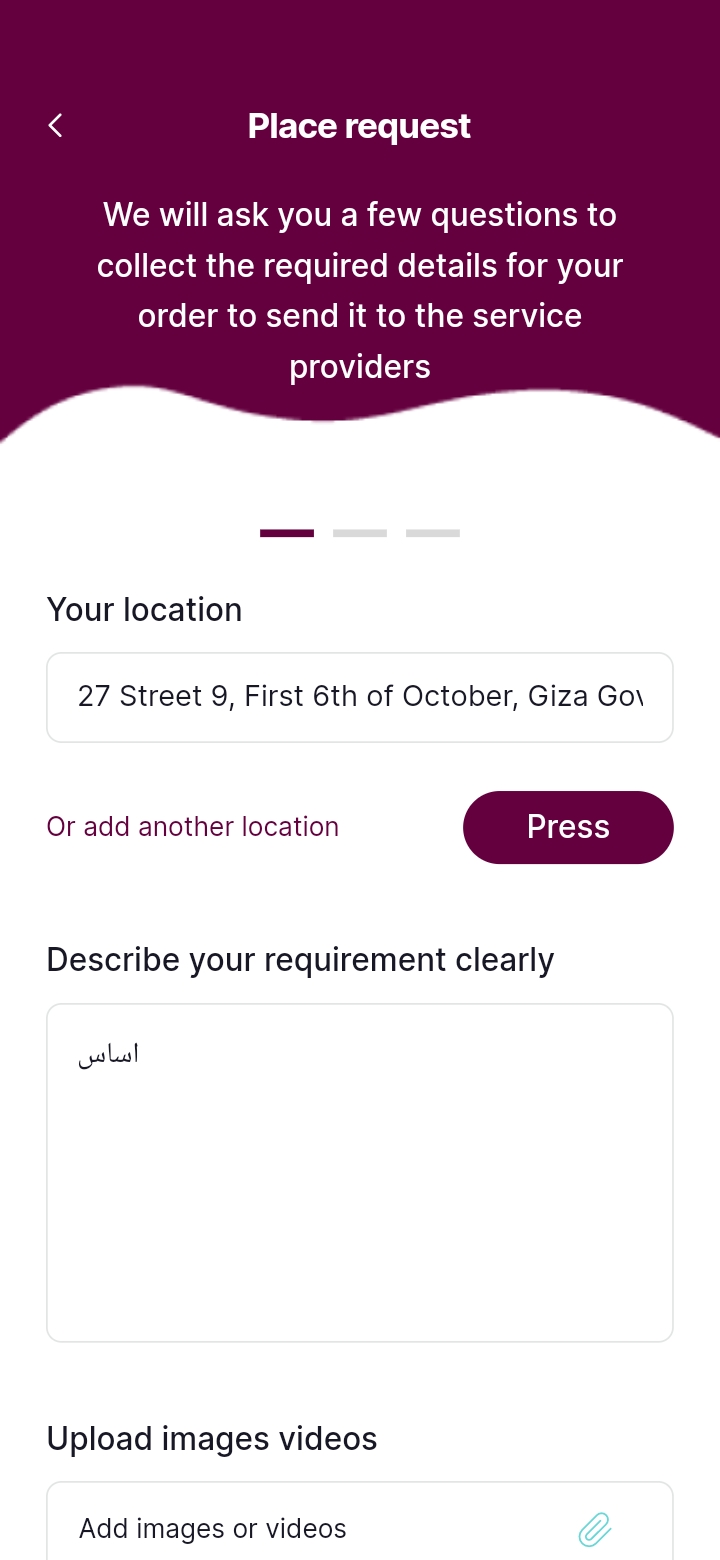
Task: Tap the Add images or videos field
Action: point(300,1528)
